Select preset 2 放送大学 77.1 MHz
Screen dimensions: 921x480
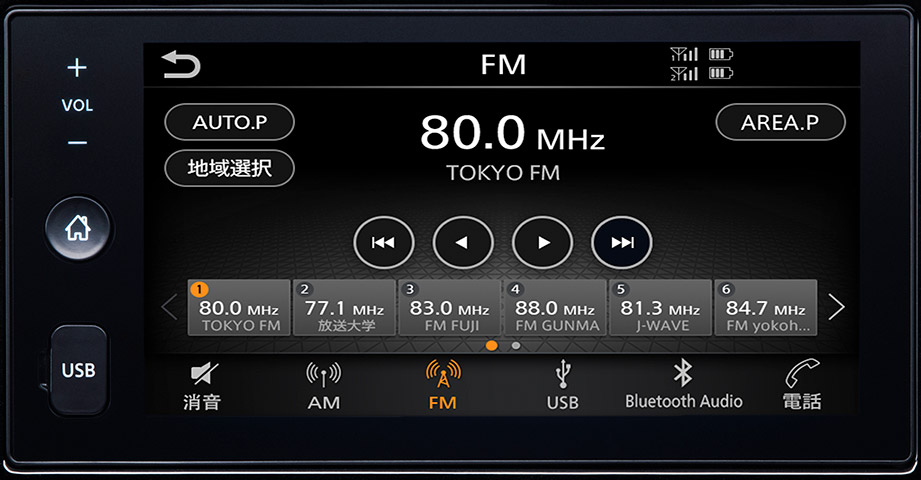tap(344, 308)
